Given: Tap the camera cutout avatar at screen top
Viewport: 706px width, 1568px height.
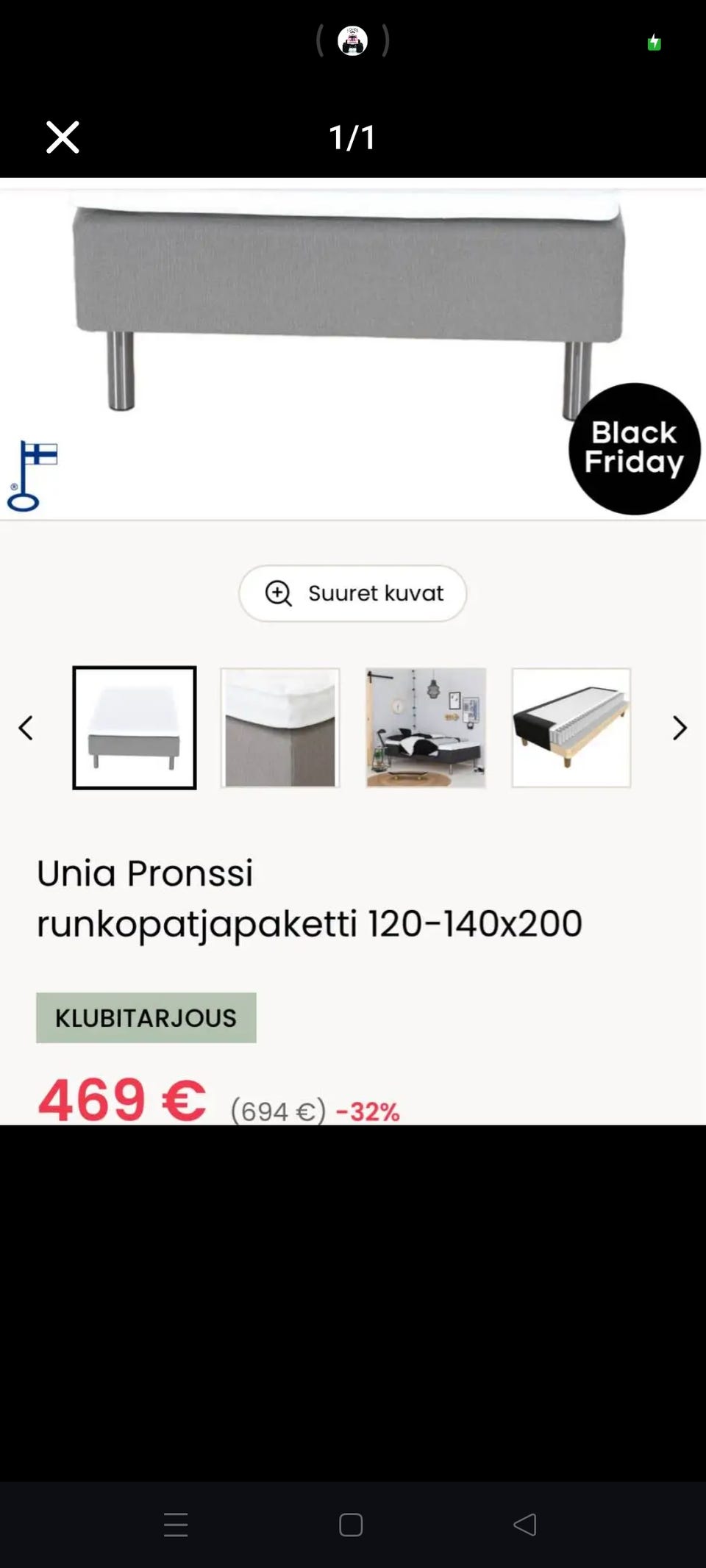Looking at the screenshot, I should (x=353, y=42).
